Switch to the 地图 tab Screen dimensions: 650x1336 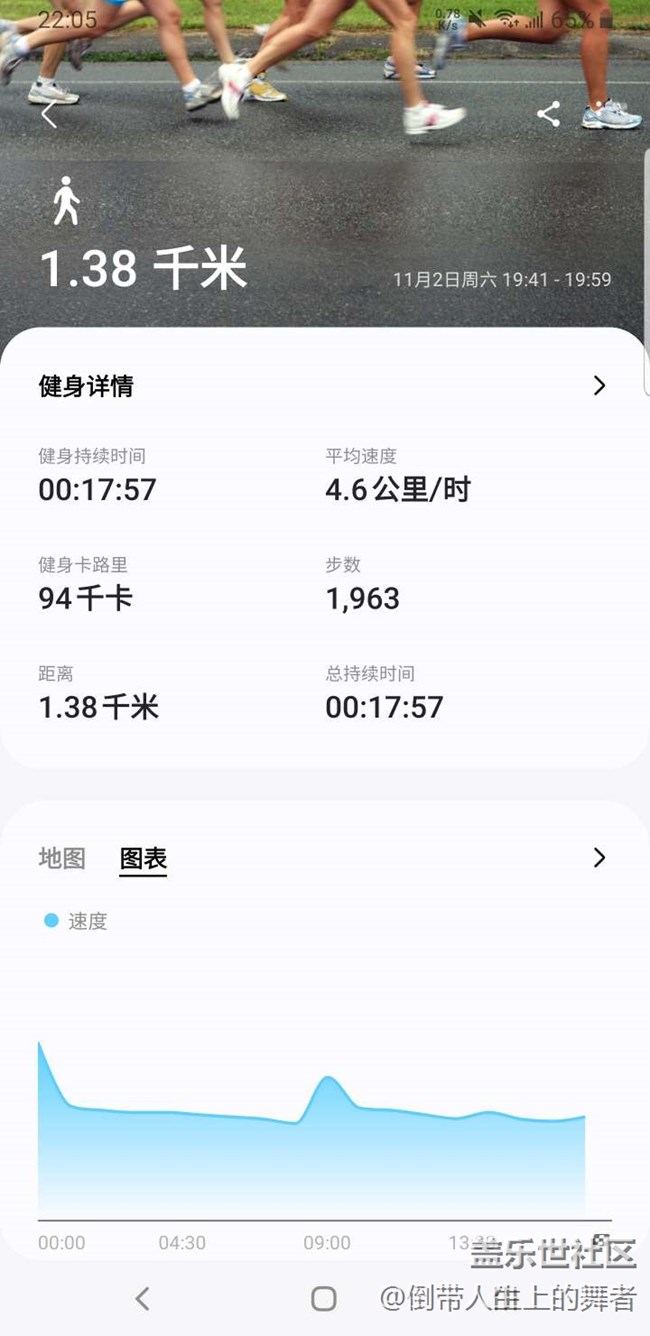coord(62,858)
